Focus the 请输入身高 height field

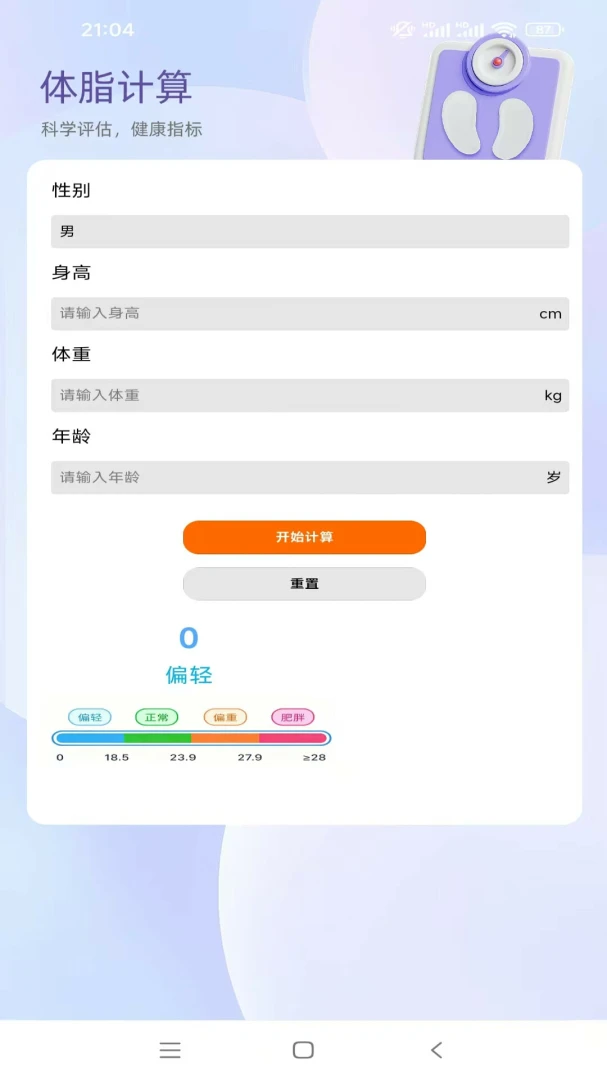tap(310, 313)
